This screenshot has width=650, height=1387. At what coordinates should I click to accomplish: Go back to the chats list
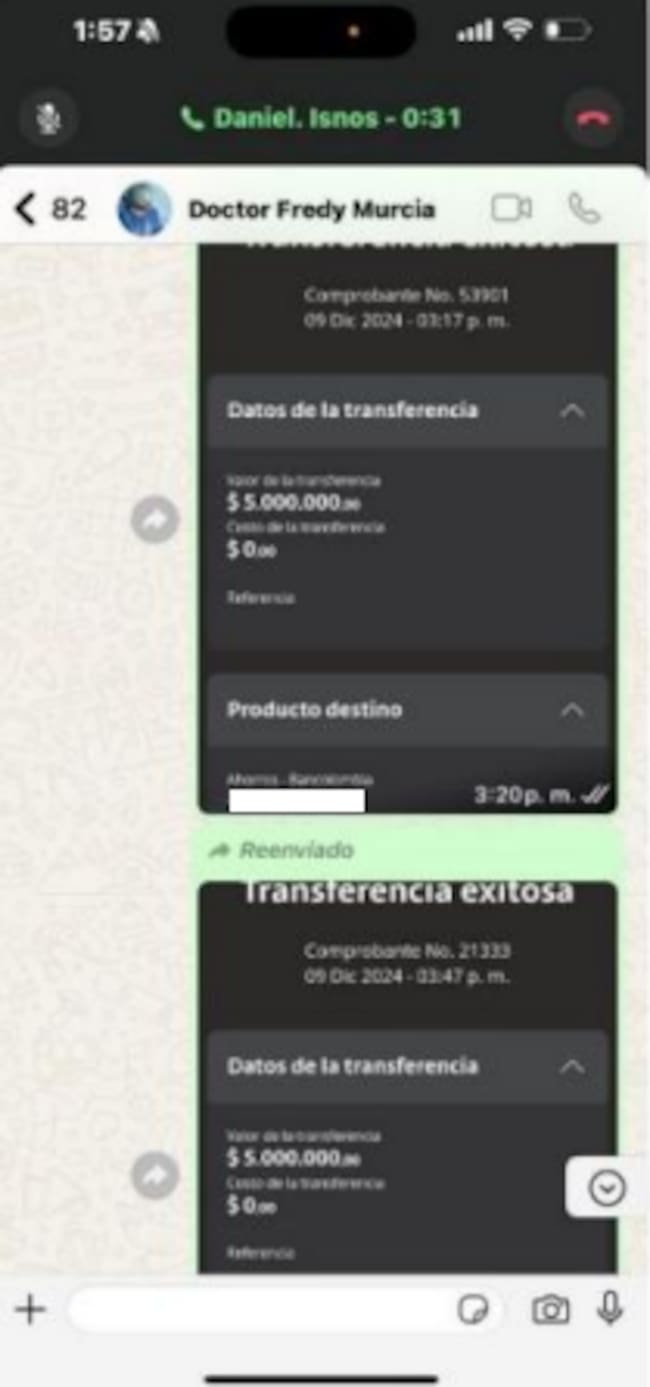pyautogui.click(x=28, y=209)
